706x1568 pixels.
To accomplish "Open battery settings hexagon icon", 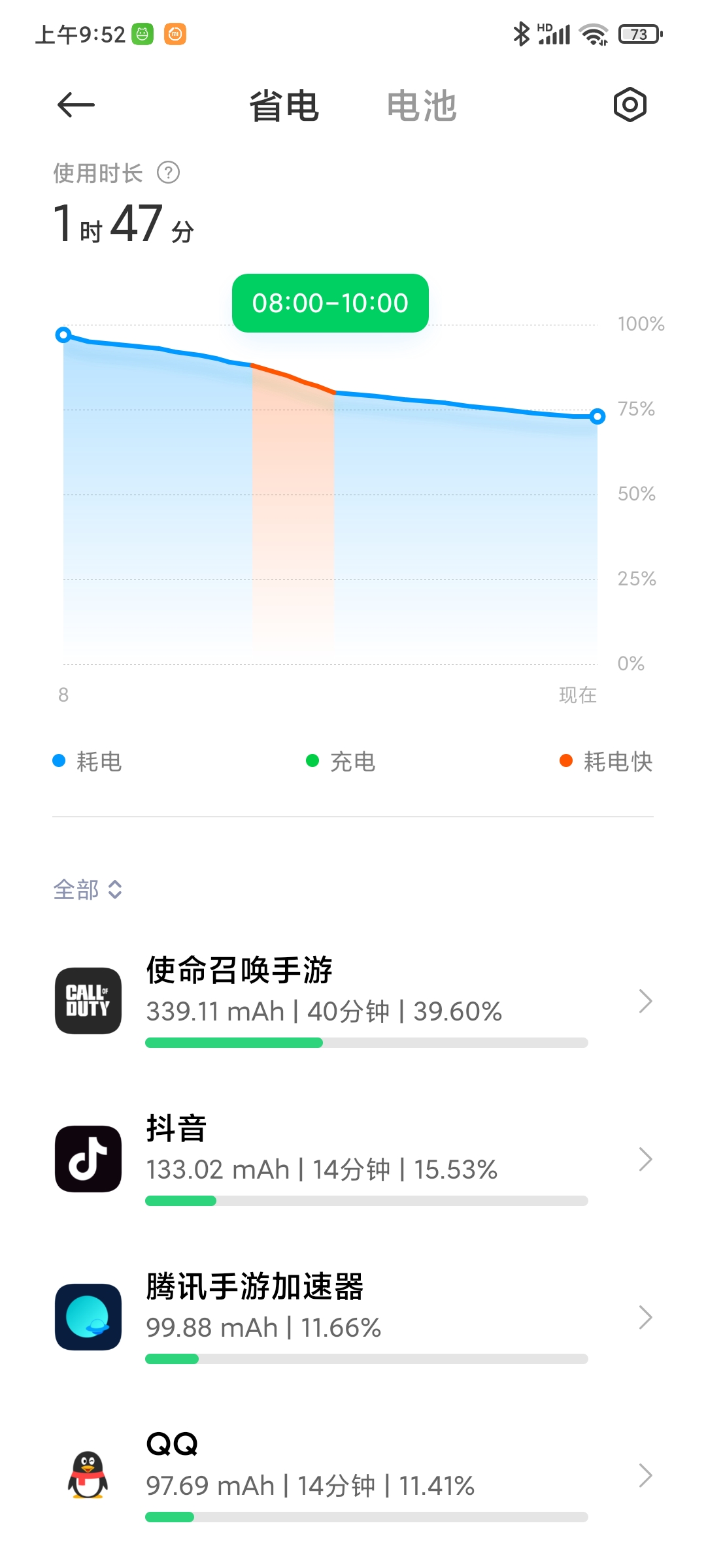I will point(630,105).
